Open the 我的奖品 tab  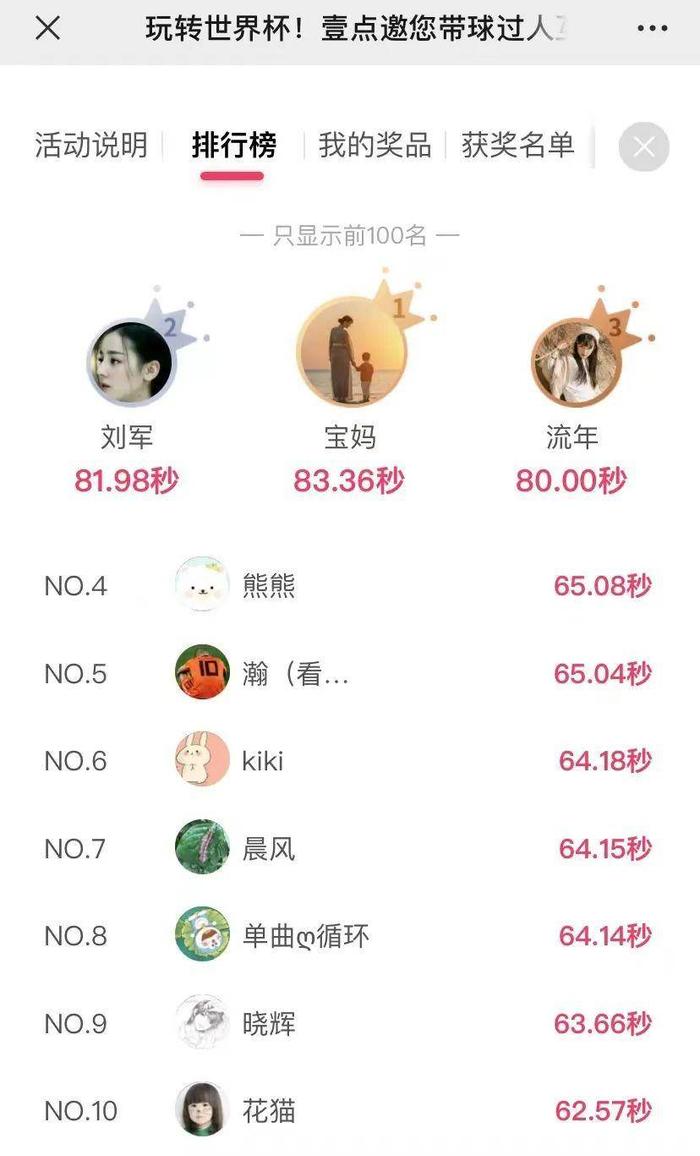[375, 146]
